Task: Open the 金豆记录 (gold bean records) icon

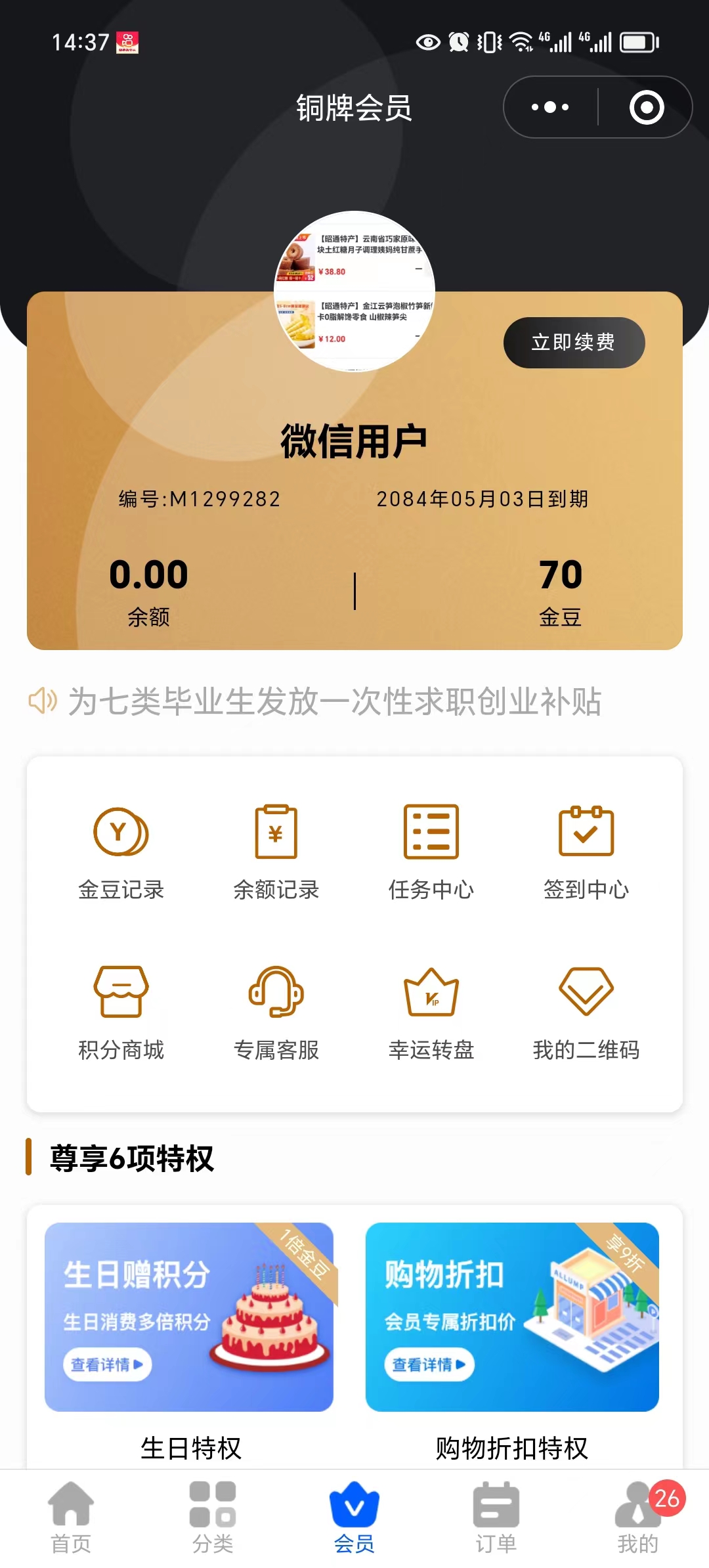Action: click(x=122, y=847)
